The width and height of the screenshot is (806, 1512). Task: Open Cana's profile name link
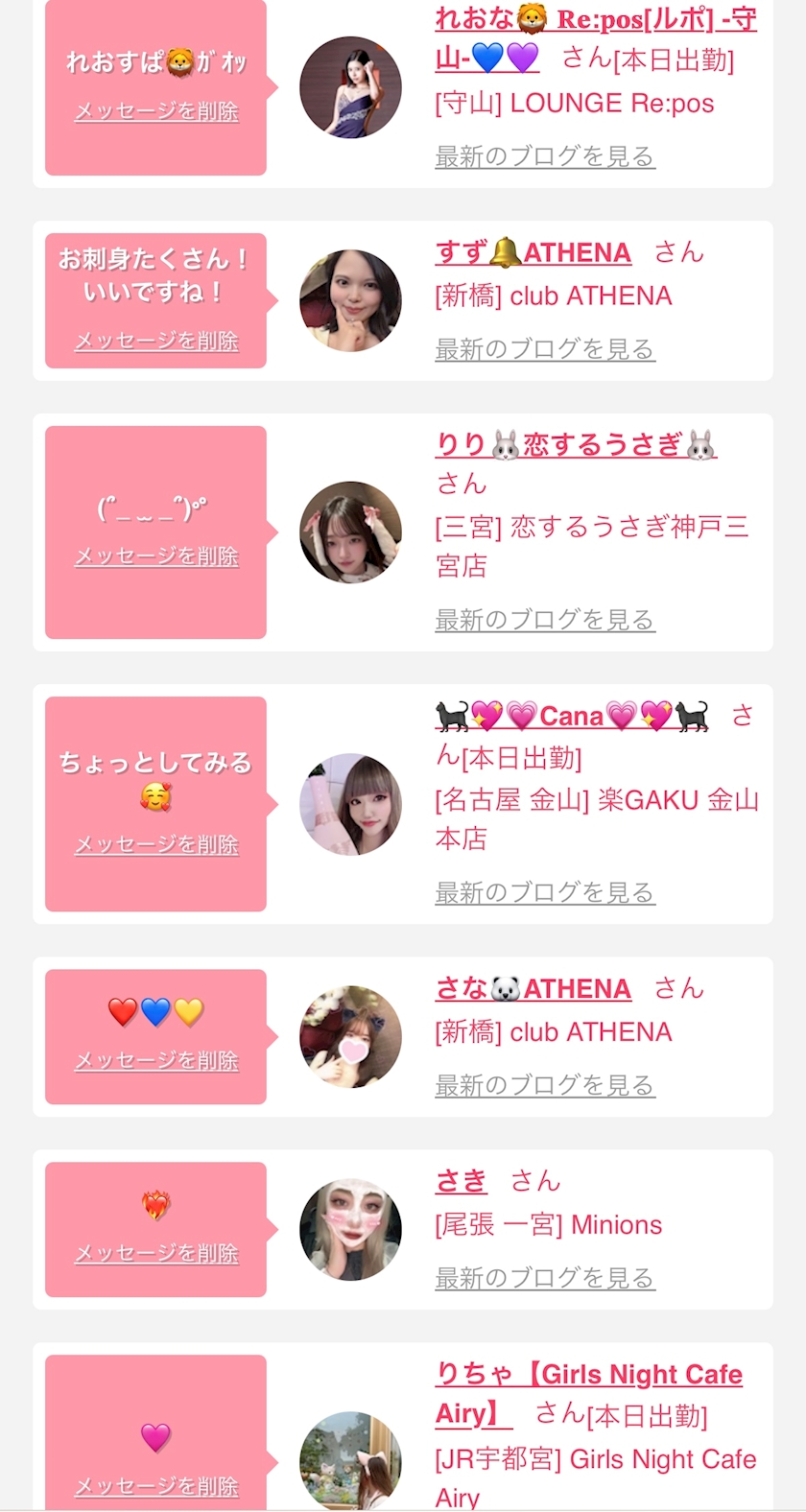point(572,717)
